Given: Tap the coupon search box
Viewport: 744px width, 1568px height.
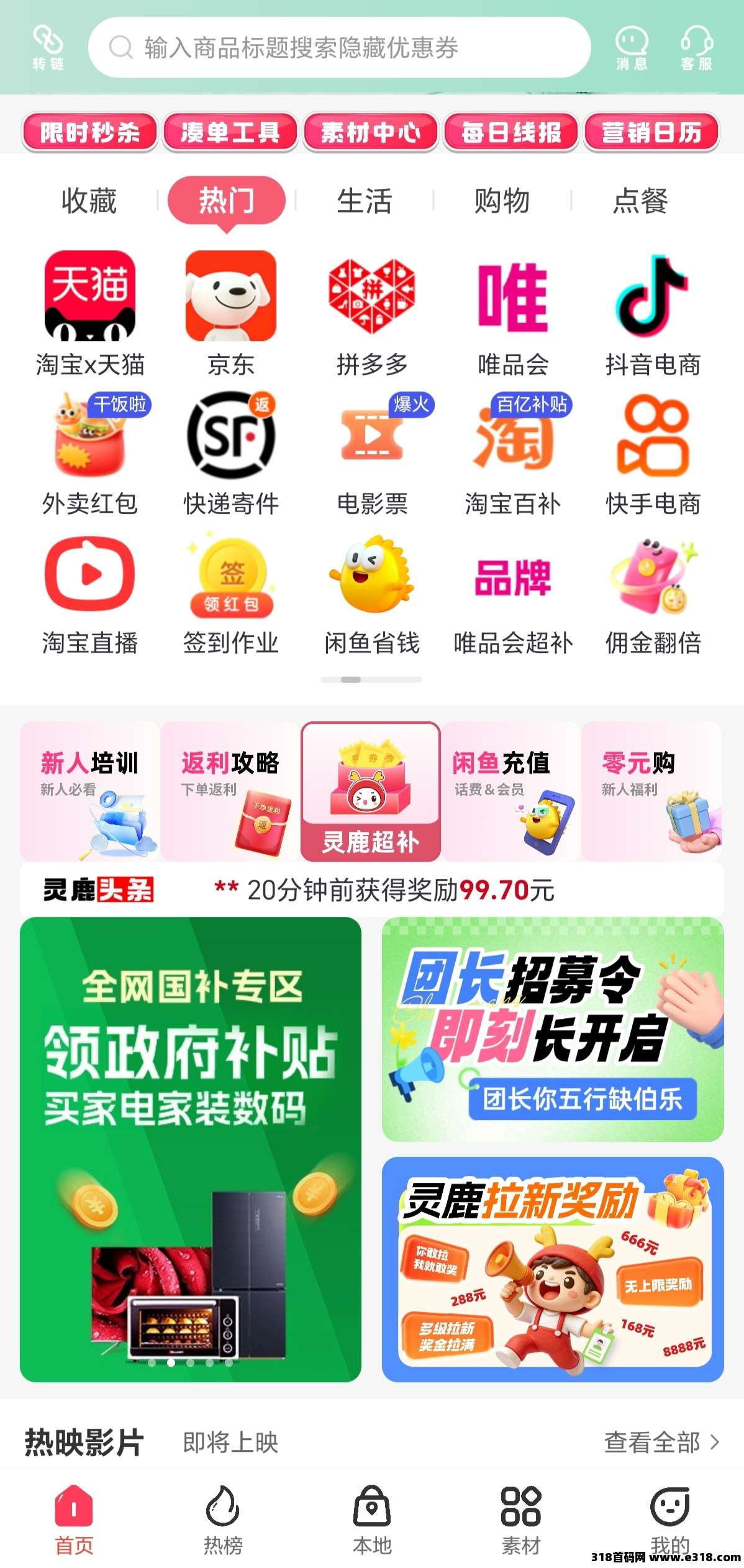Looking at the screenshot, I should tap(339, 48).
